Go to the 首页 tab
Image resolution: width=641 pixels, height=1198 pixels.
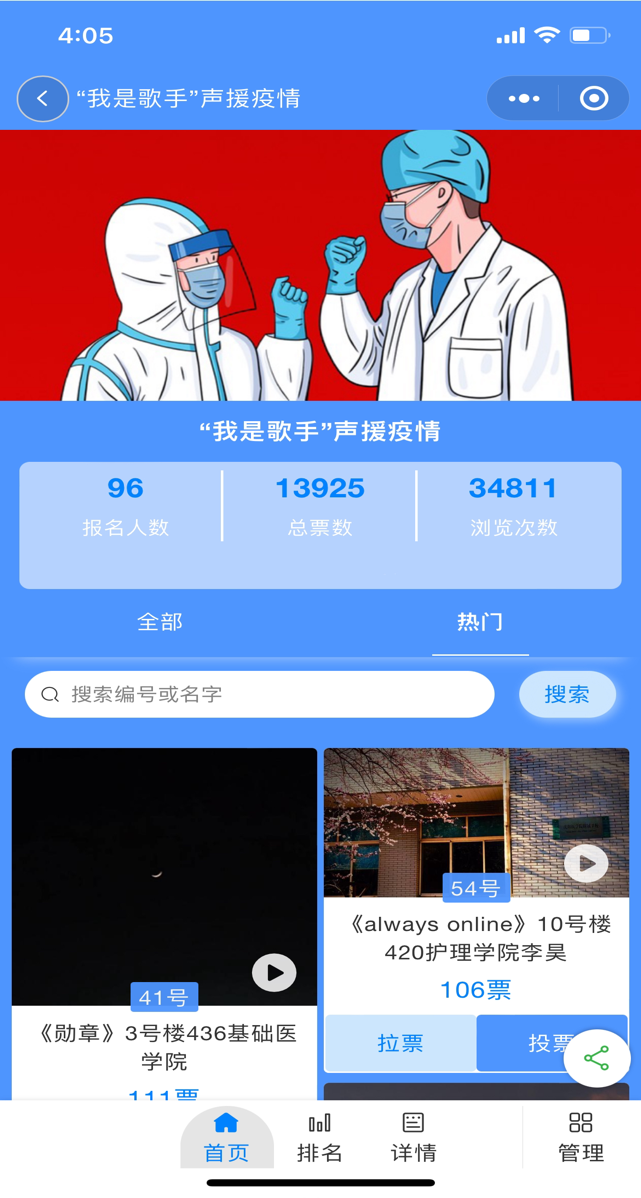pyautogui.click(x=227, y=1138)
